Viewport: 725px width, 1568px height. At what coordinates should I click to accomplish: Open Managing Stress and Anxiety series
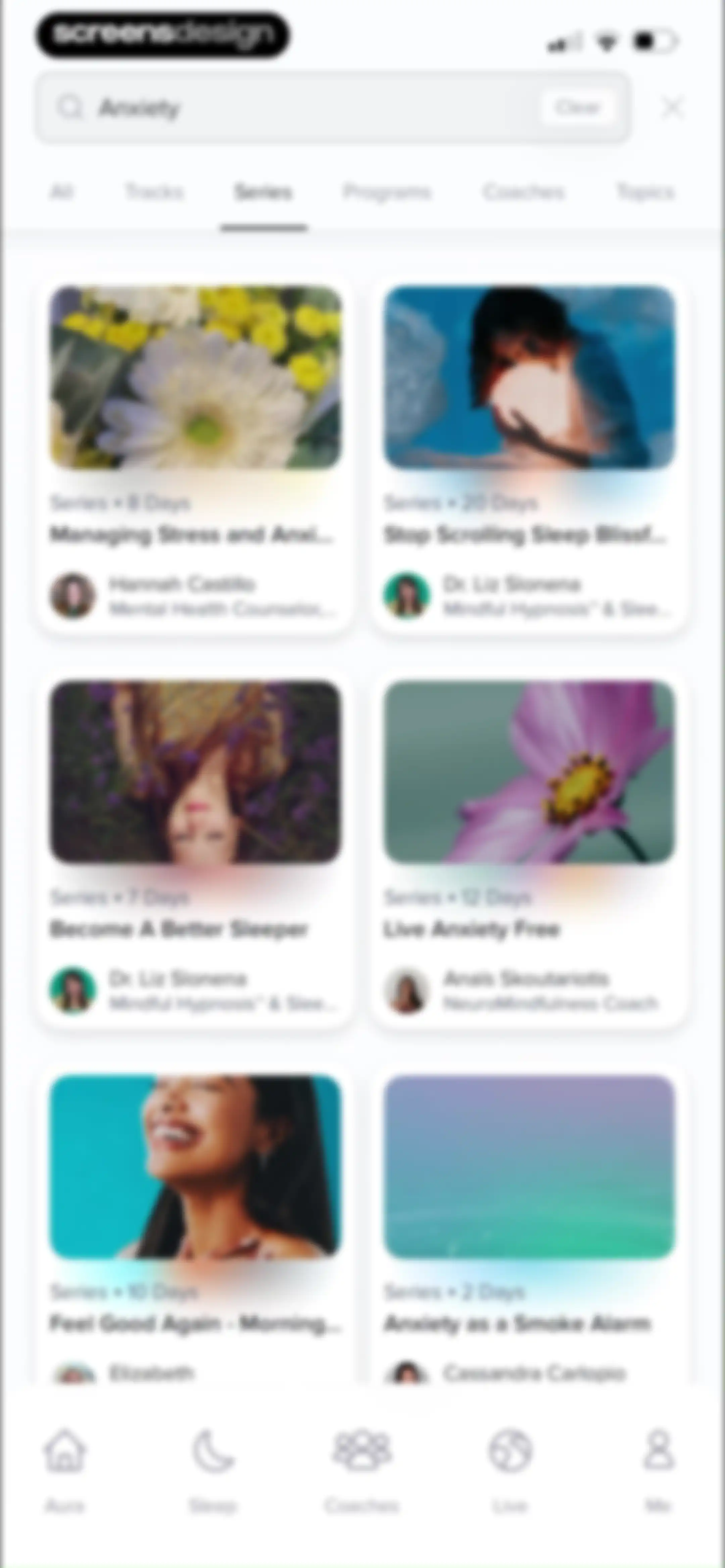[x=195, y=454]
